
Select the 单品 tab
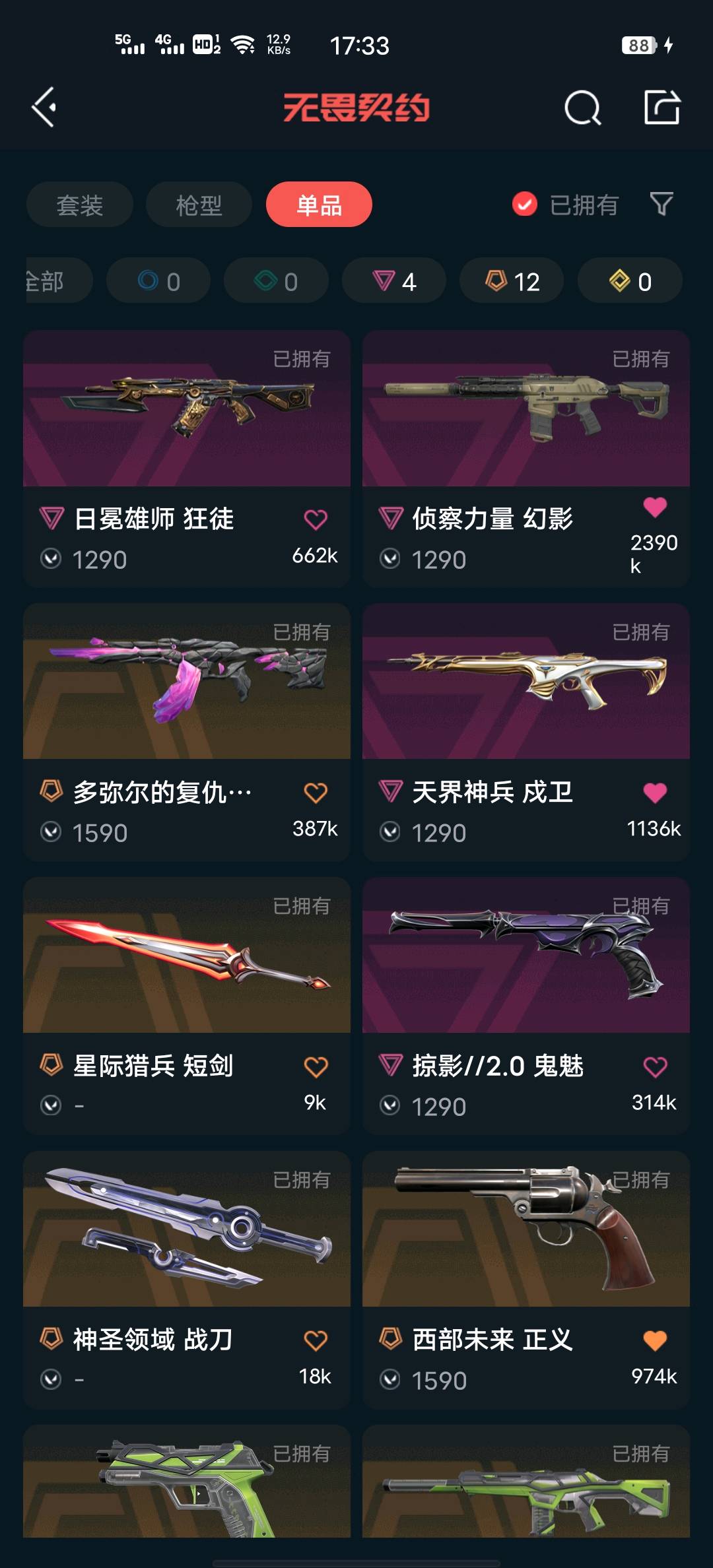[319, 205]
